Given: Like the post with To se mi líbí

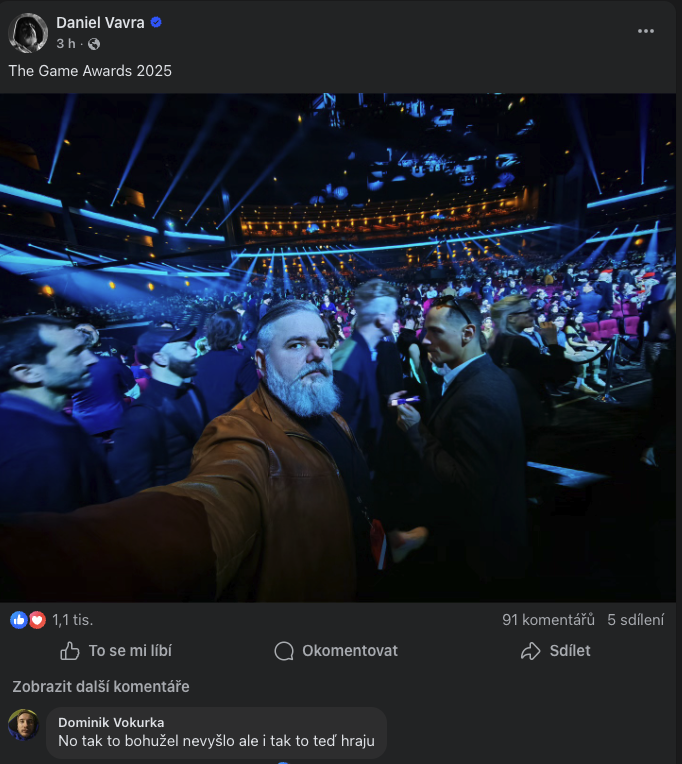Looking at the screenshot, I should click(x=116, y=651).
